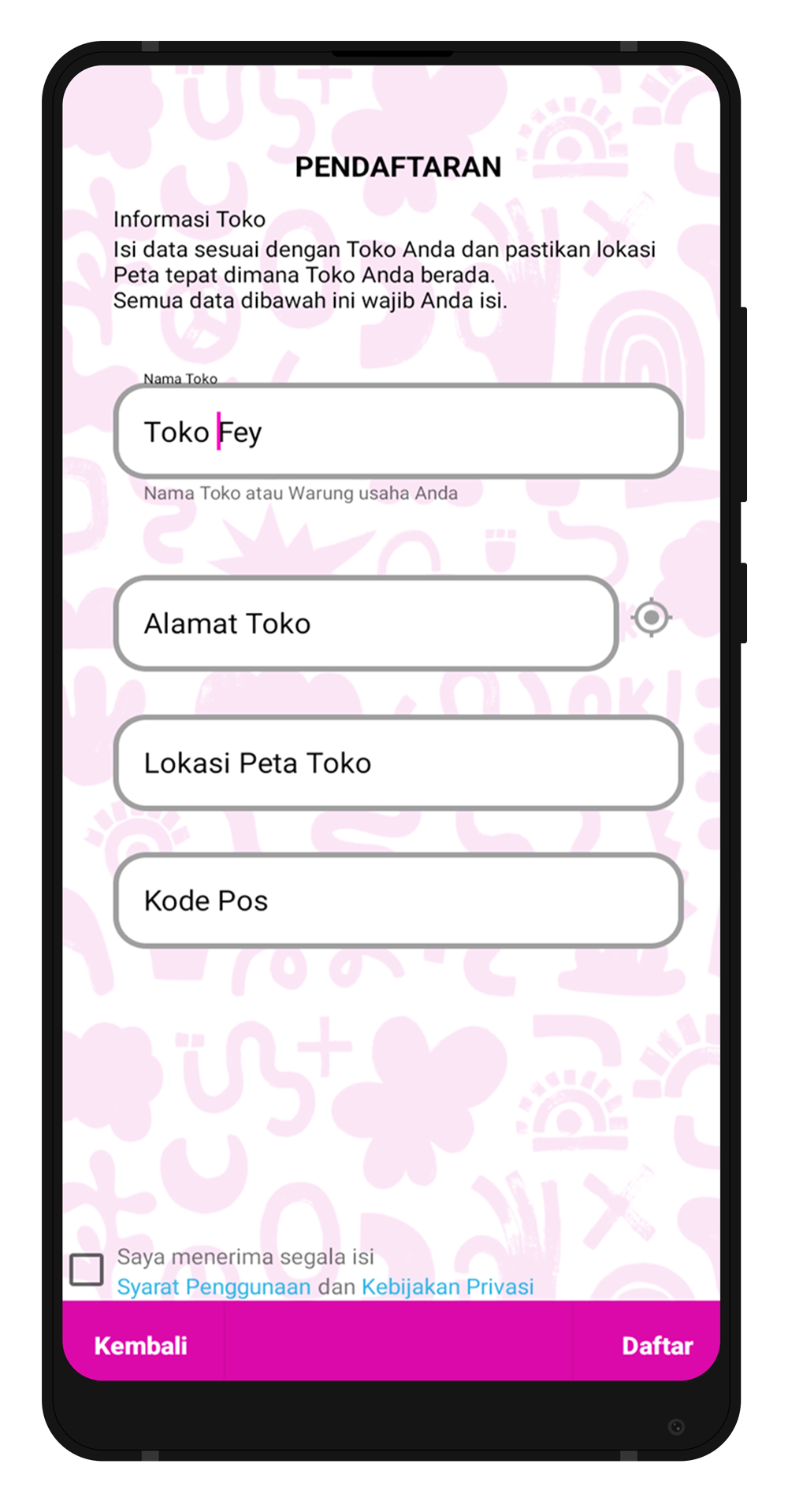Focus the Kode Pos field
Image resolution: width=788 pixels, height=1512 pixels.
coord(398,901)
